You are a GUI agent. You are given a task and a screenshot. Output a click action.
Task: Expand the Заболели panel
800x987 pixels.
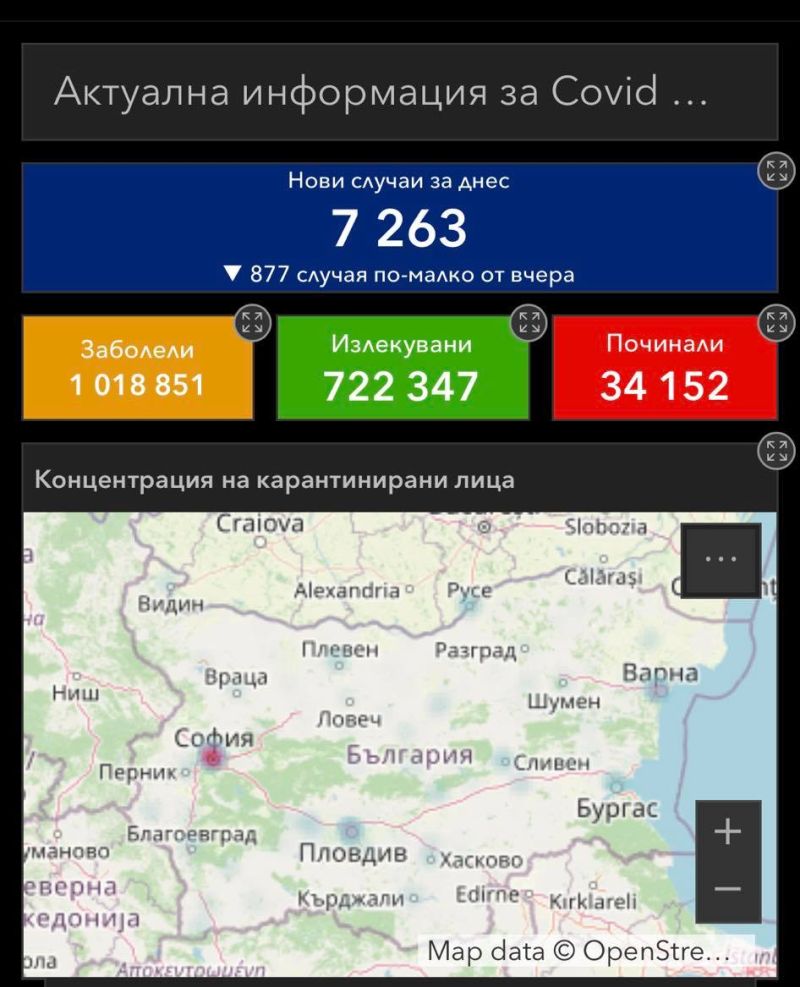pyautogui.click(x=252, y=323)
